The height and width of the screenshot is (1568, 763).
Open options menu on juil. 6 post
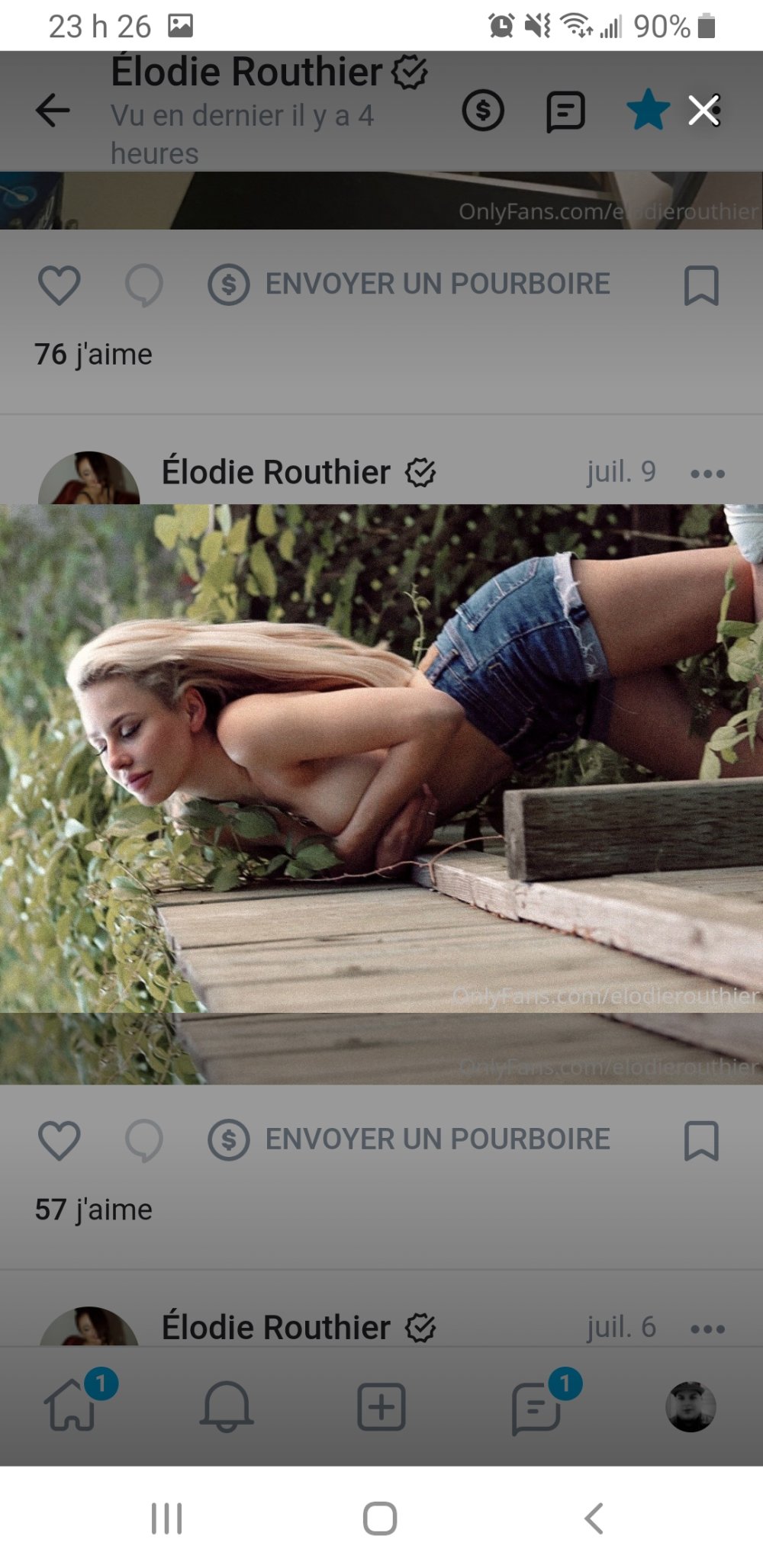pyautogui.click(x=707, y=1329)
